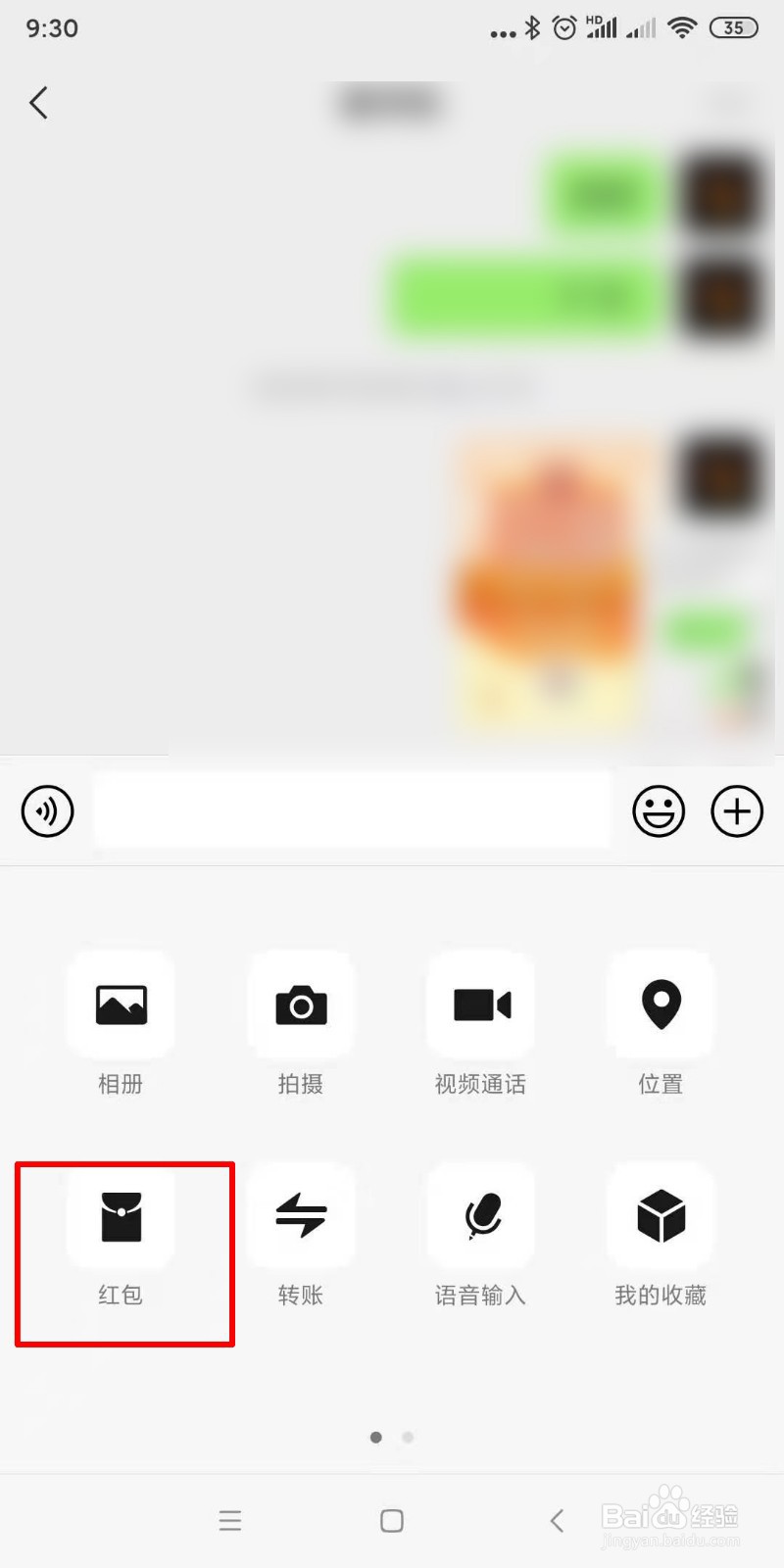Open the recent apps button

pos(230,1521)
